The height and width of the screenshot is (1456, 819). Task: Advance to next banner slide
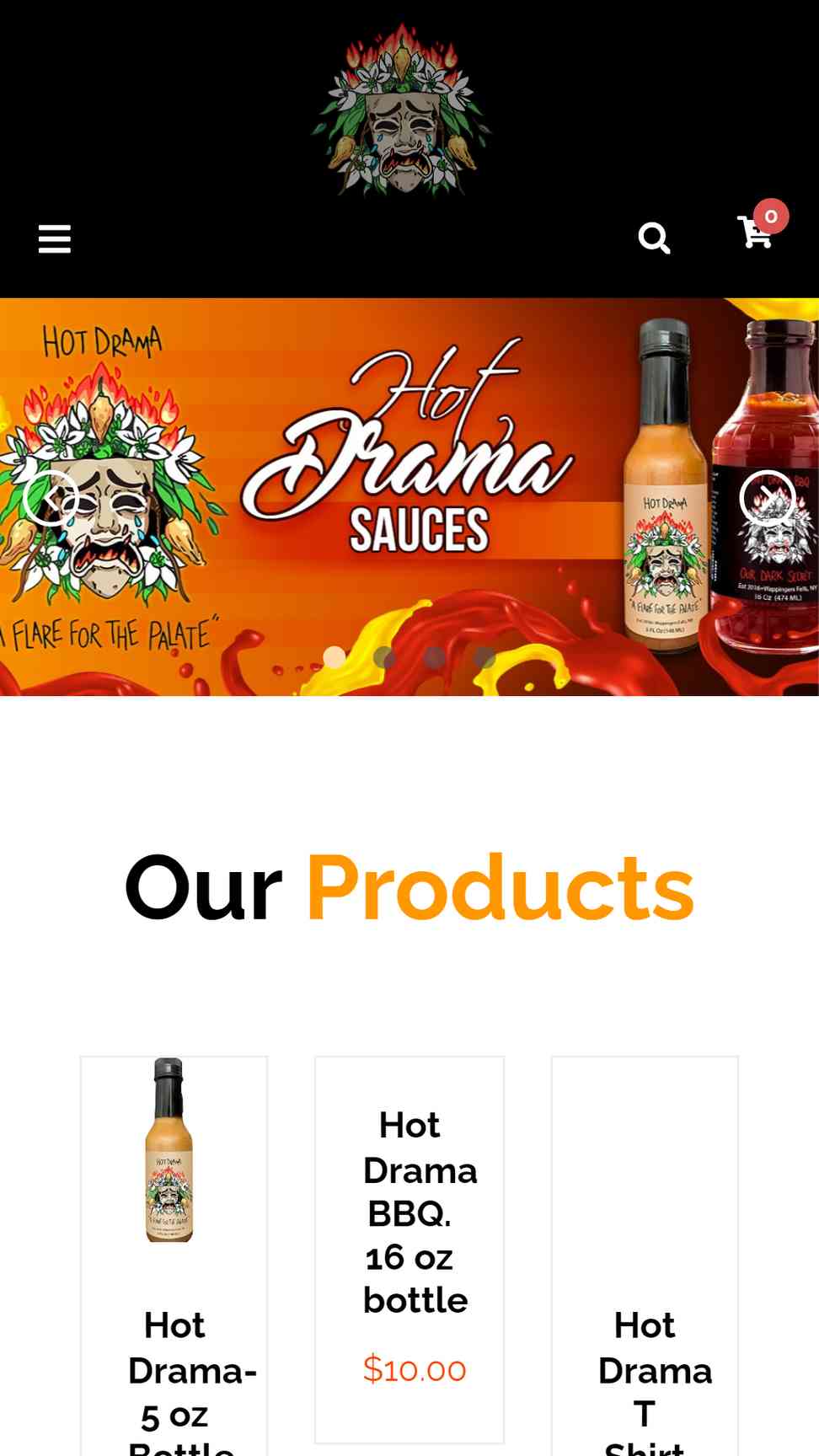[x=768, y=498]
